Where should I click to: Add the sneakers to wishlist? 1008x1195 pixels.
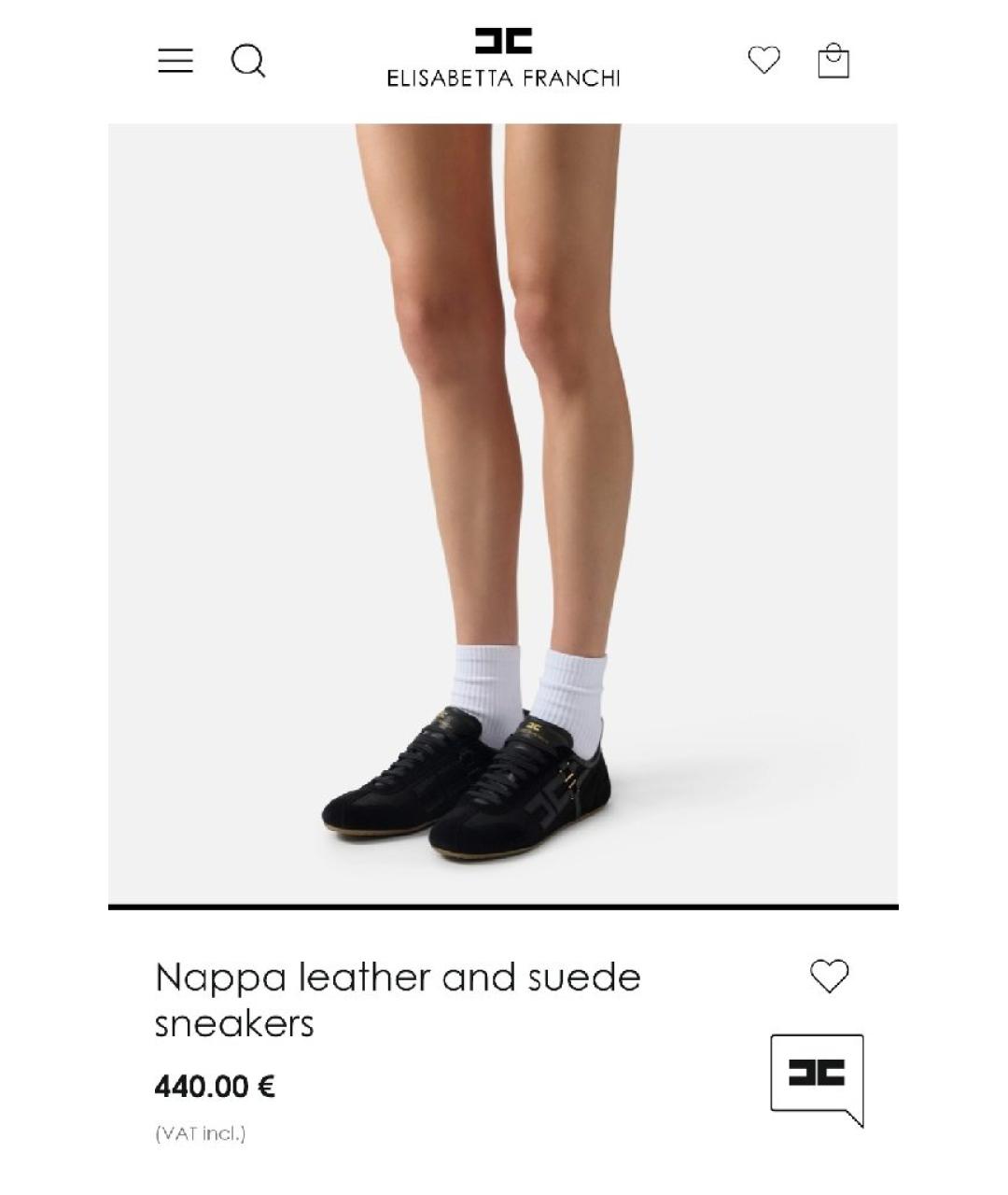pos(829,977)
